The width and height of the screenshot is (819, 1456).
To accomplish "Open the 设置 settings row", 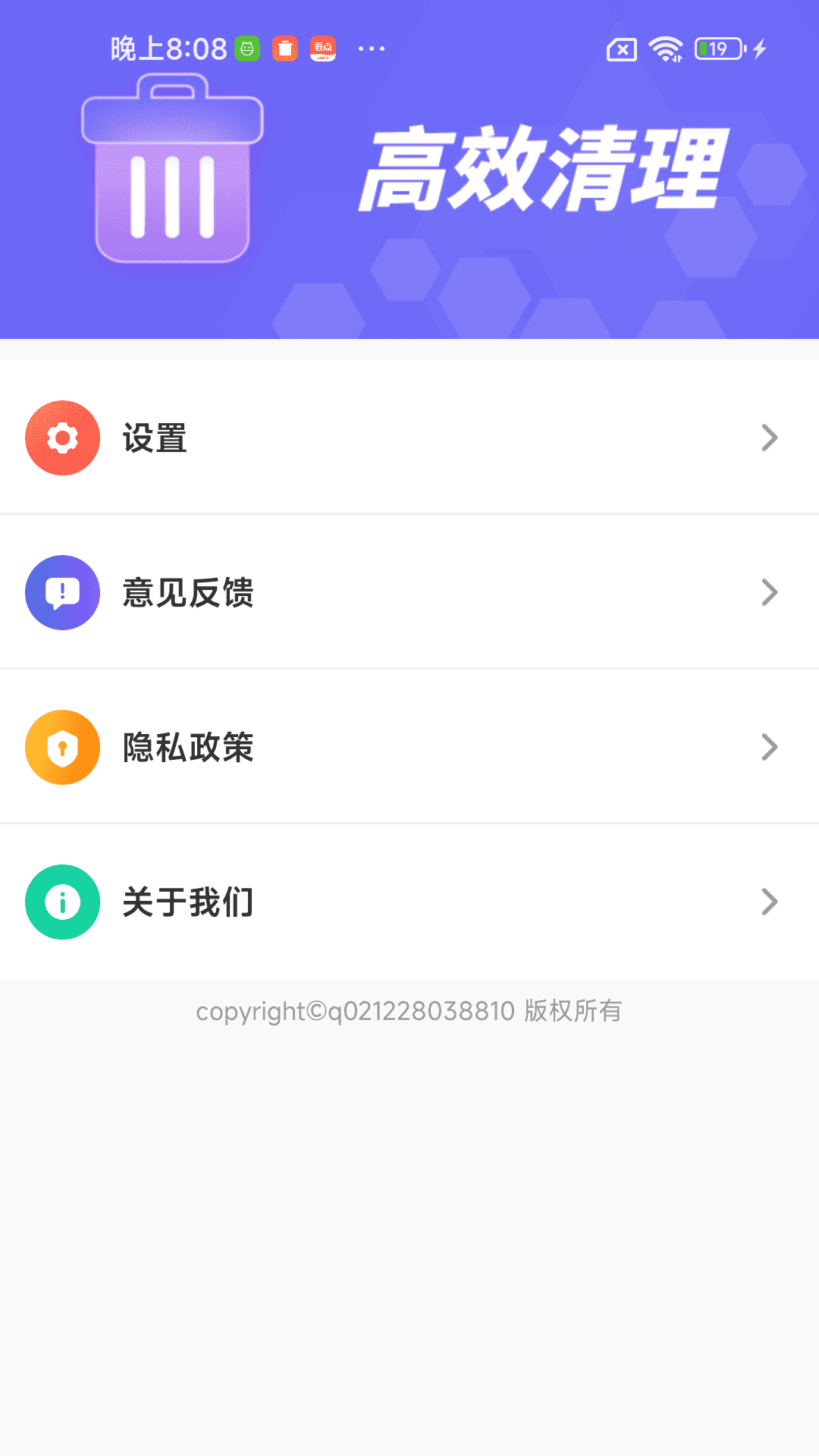I will point(409,438).
